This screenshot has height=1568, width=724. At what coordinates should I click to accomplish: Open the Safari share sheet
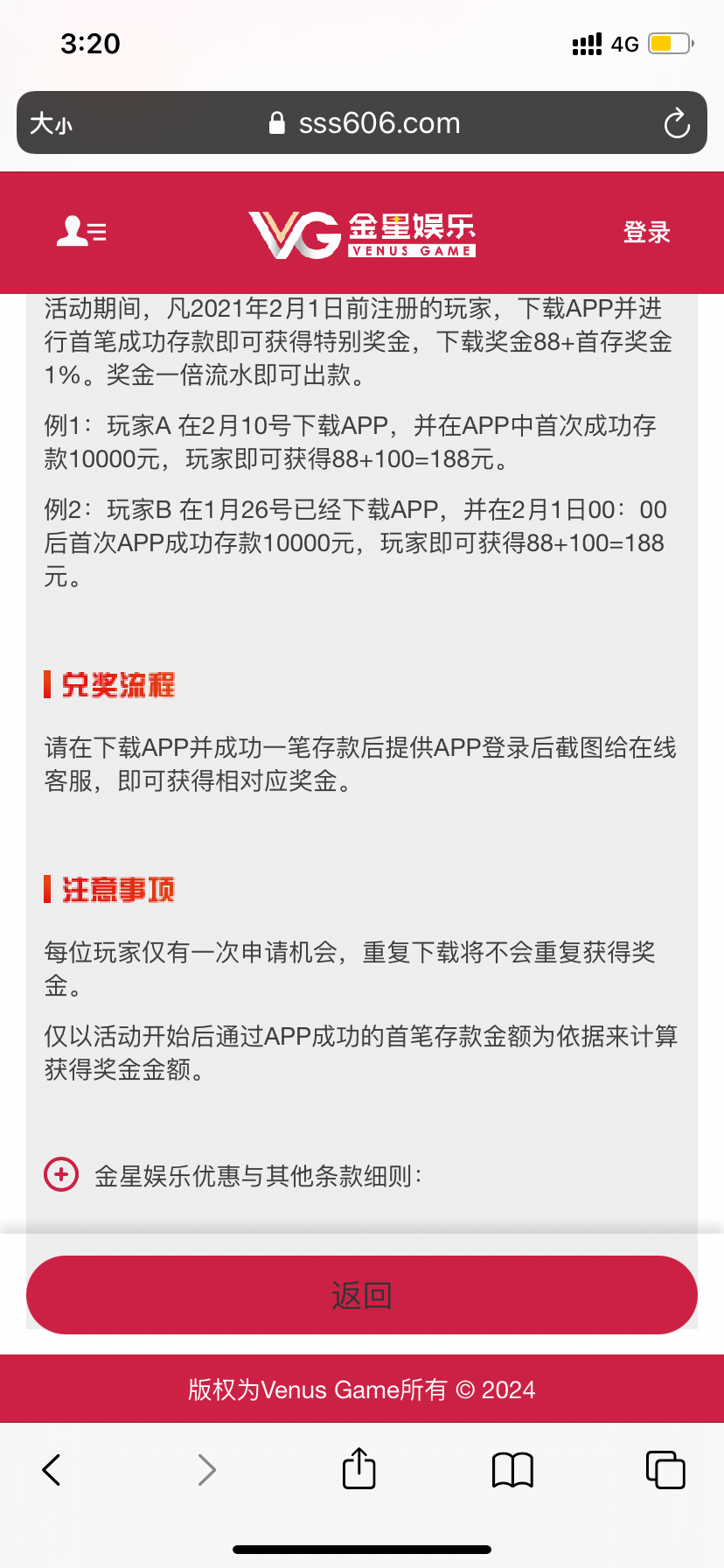(x=359, y=1467)
